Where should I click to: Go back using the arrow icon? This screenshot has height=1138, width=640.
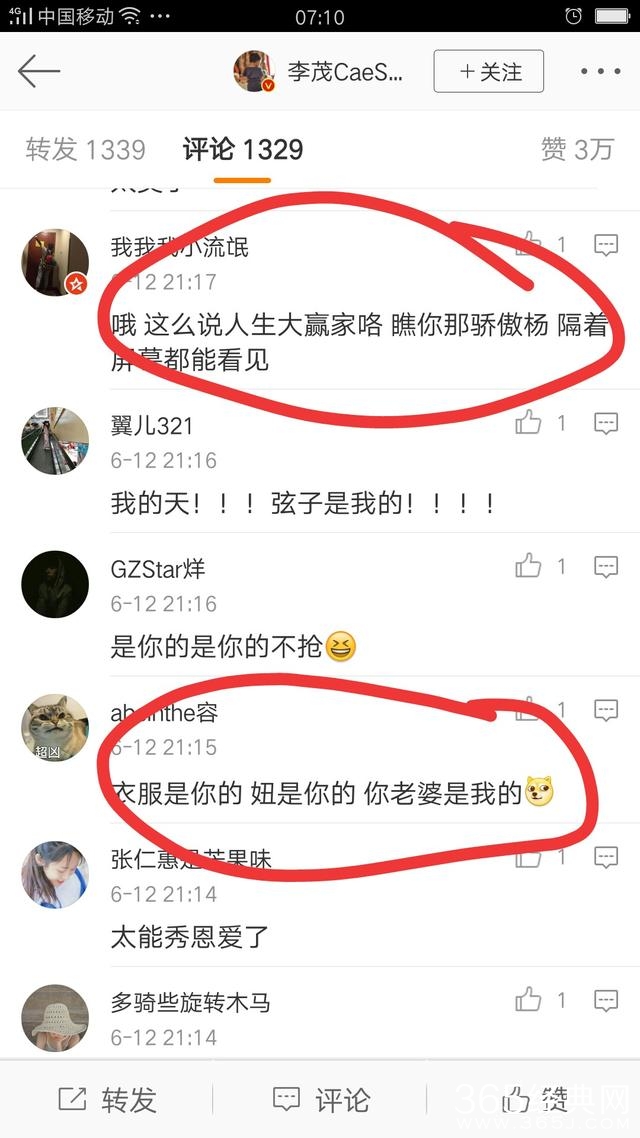(x=39, y=72)
